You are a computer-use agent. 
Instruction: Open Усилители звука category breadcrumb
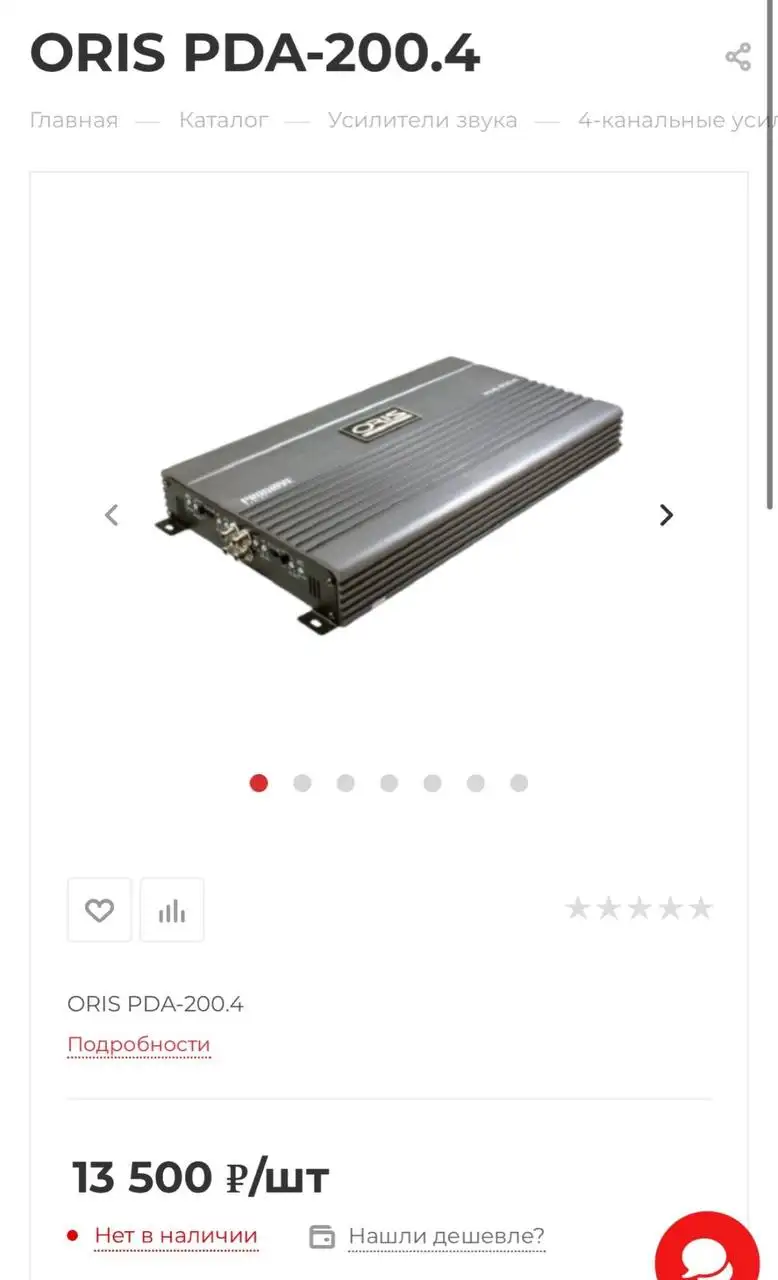pyautogui.click(x=422, y=121)
